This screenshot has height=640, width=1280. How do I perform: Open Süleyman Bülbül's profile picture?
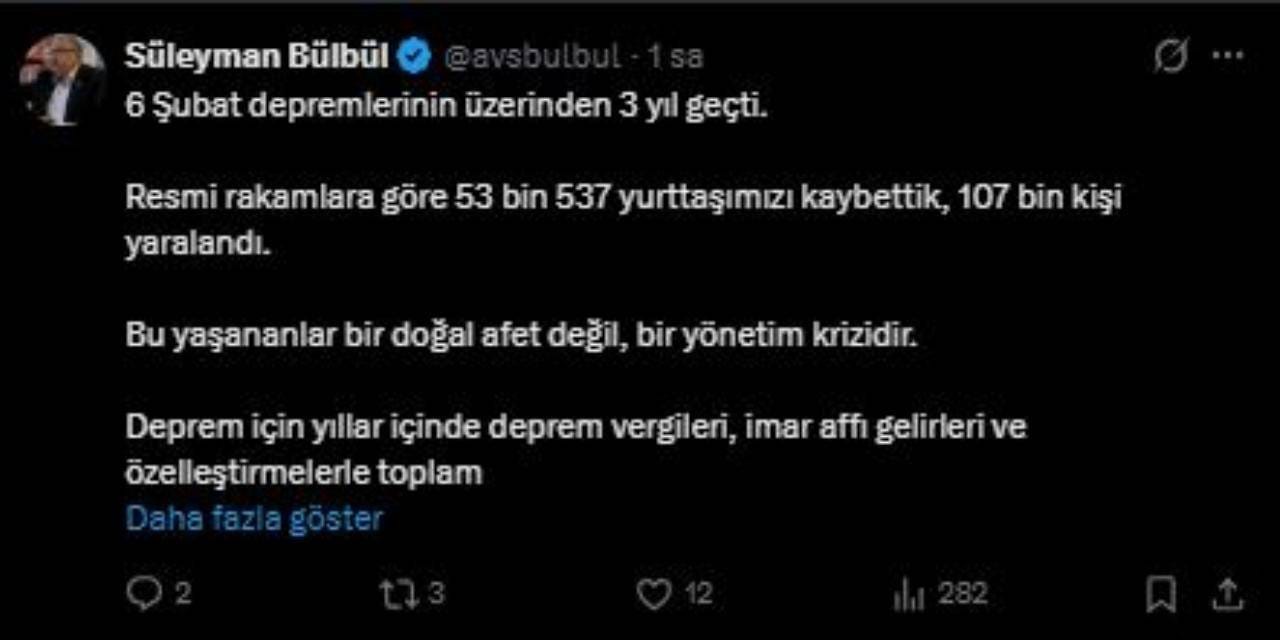coord(62,80)
